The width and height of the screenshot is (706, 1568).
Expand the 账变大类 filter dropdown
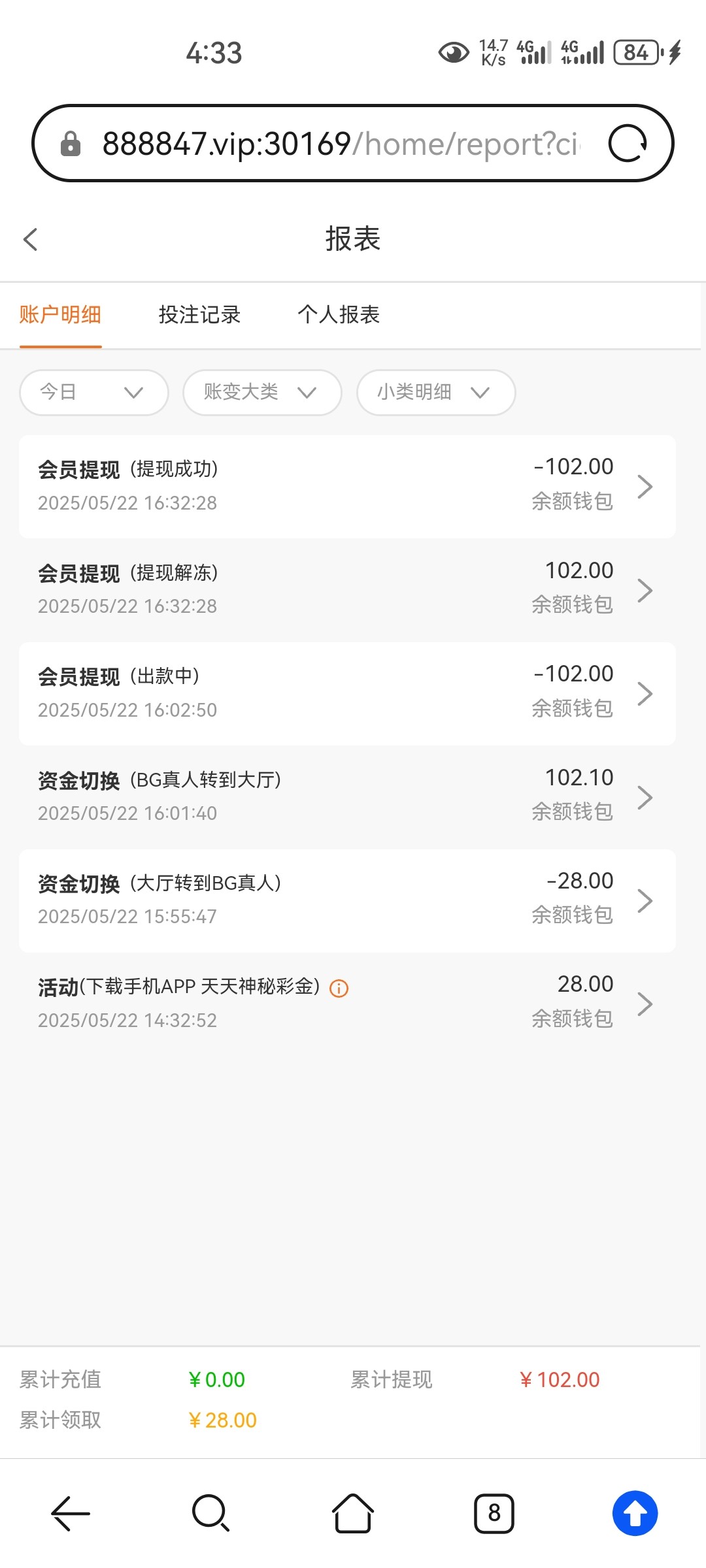(x=262, y=392)
